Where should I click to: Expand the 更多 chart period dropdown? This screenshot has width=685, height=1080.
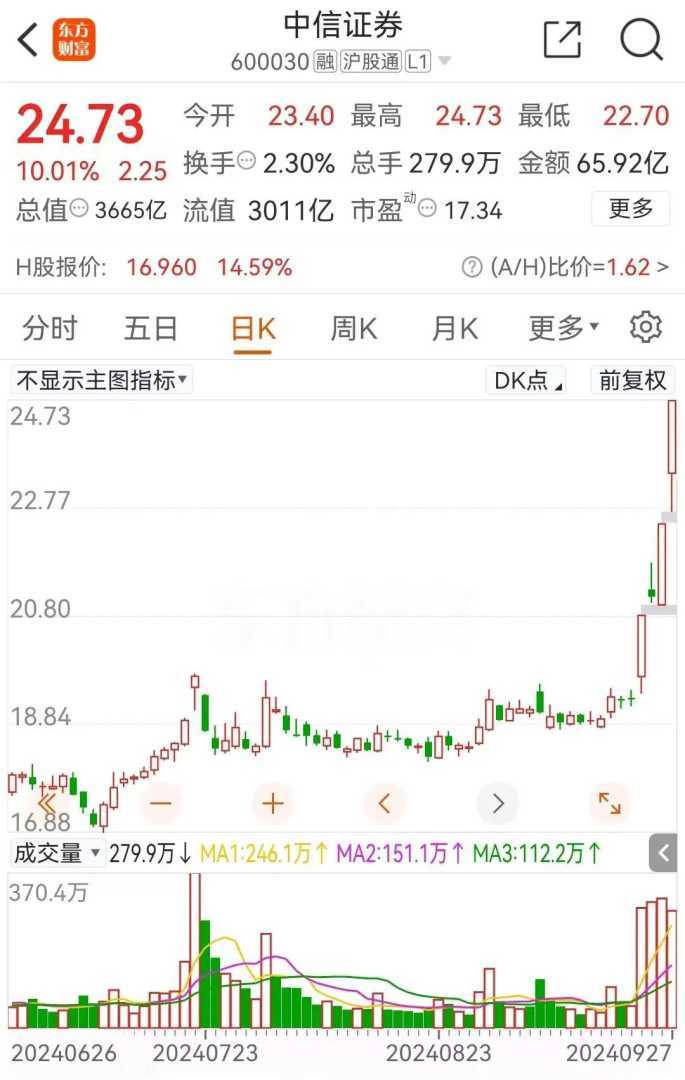click(563, 328)
